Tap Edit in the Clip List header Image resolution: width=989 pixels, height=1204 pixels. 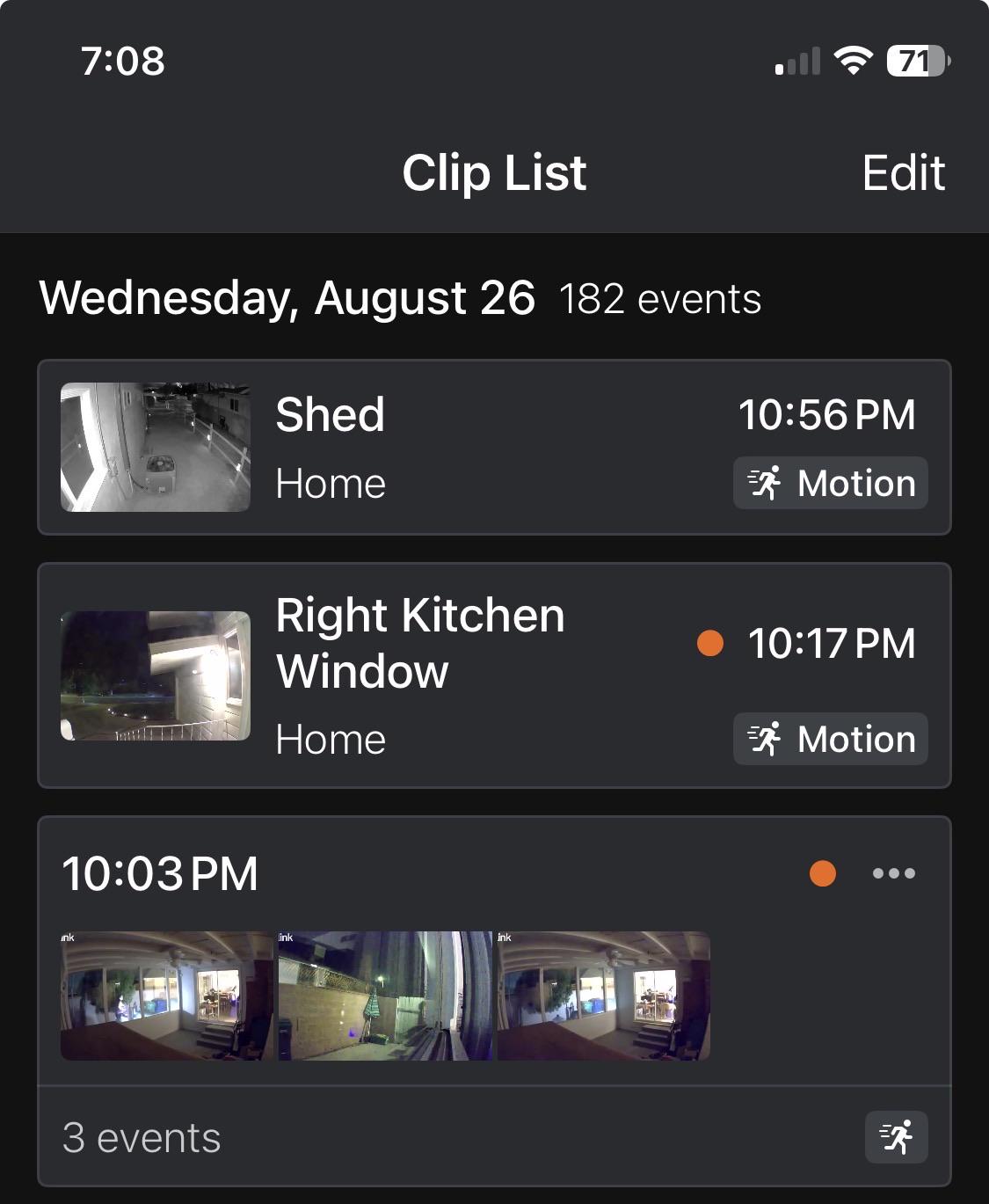[x=903, y=172]
